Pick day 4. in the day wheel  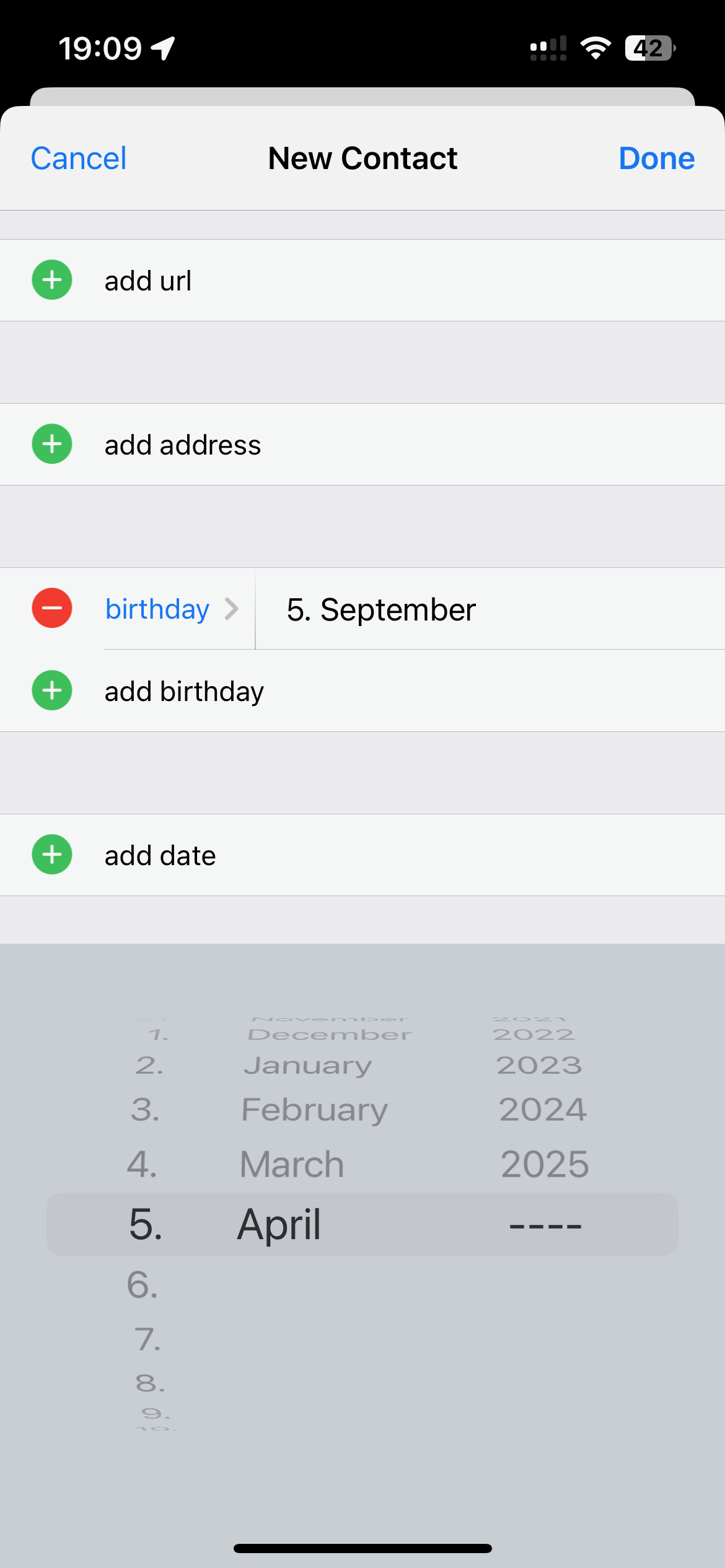click(x=142, y=1164)
